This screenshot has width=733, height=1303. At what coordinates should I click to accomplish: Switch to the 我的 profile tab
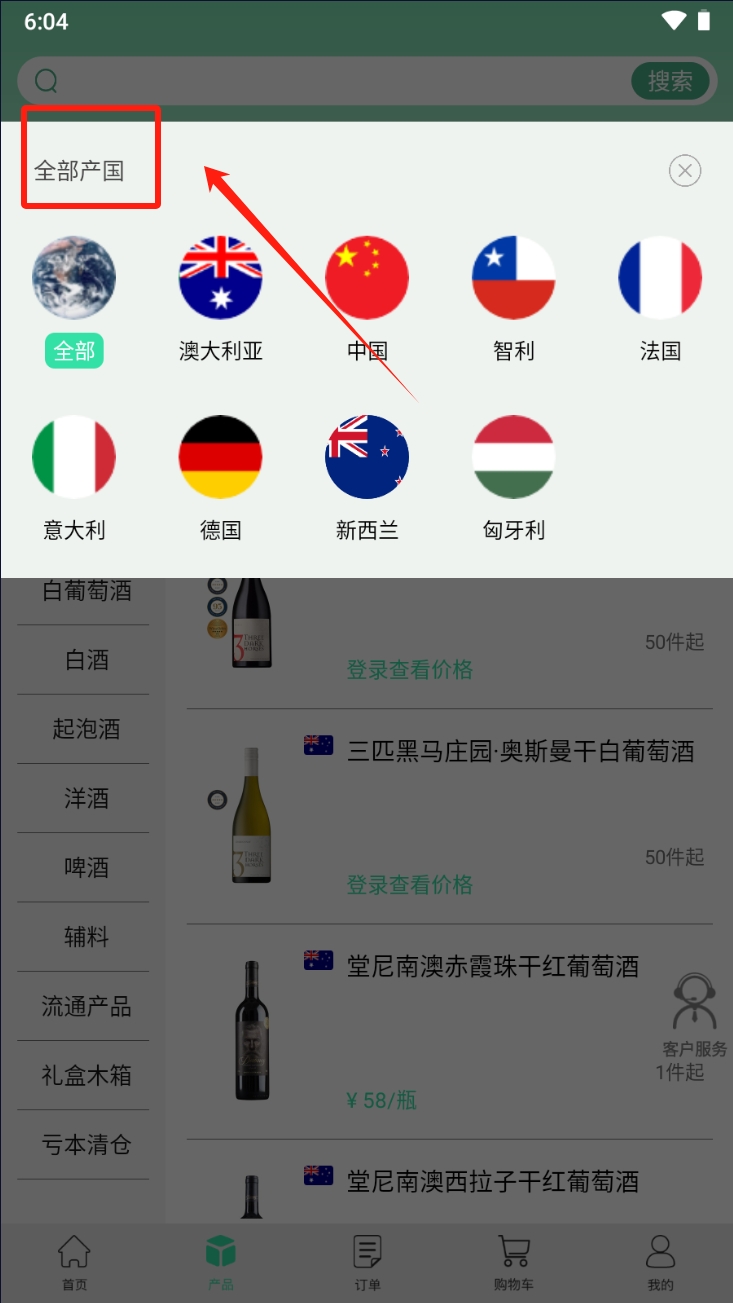pyautogui.click(x=660, y=1262)
